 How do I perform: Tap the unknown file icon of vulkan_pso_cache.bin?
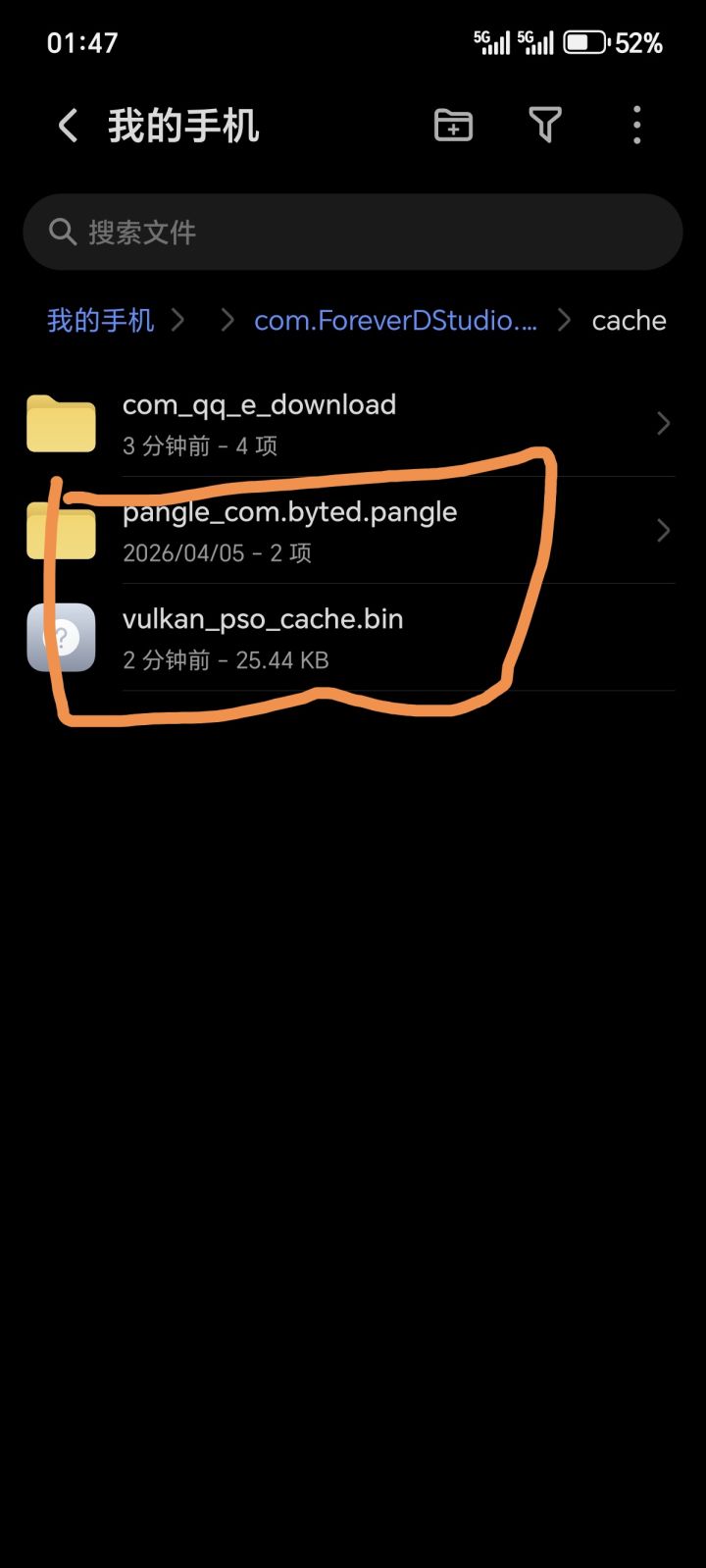coord(60,637)
